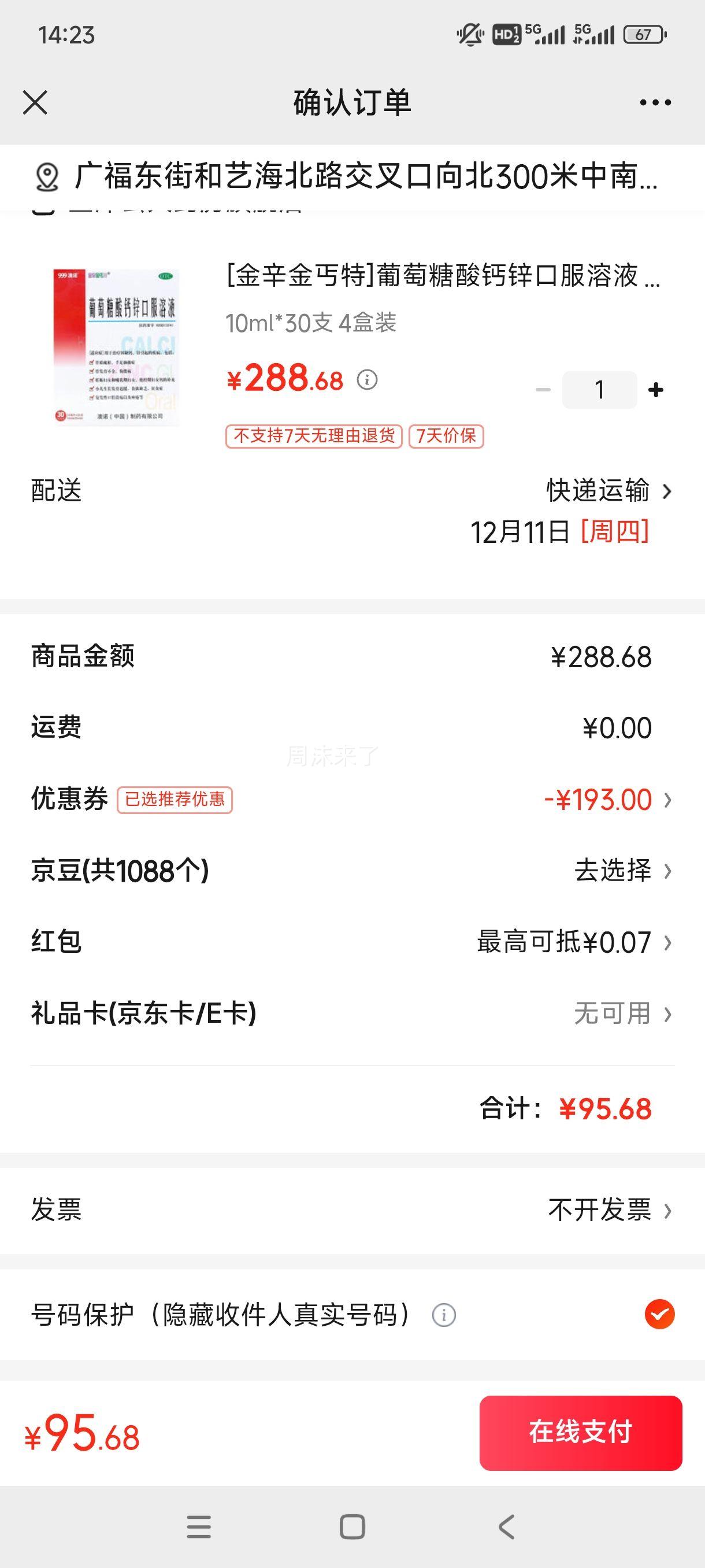705x1568 pixels.
Task: Close the confirm order page
Action: 35,102
